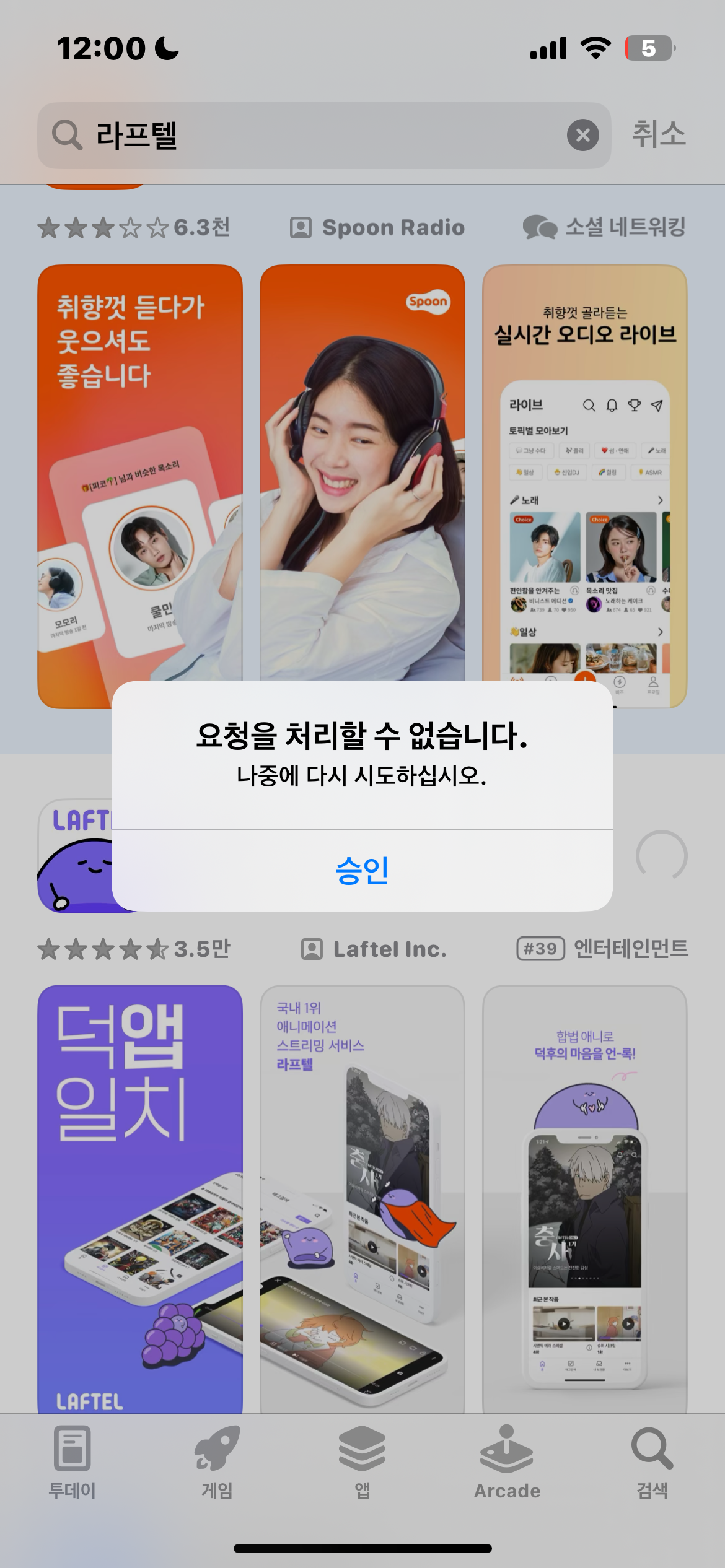
Task: Focus the 라프텔 search field
Action: [322, 135]
